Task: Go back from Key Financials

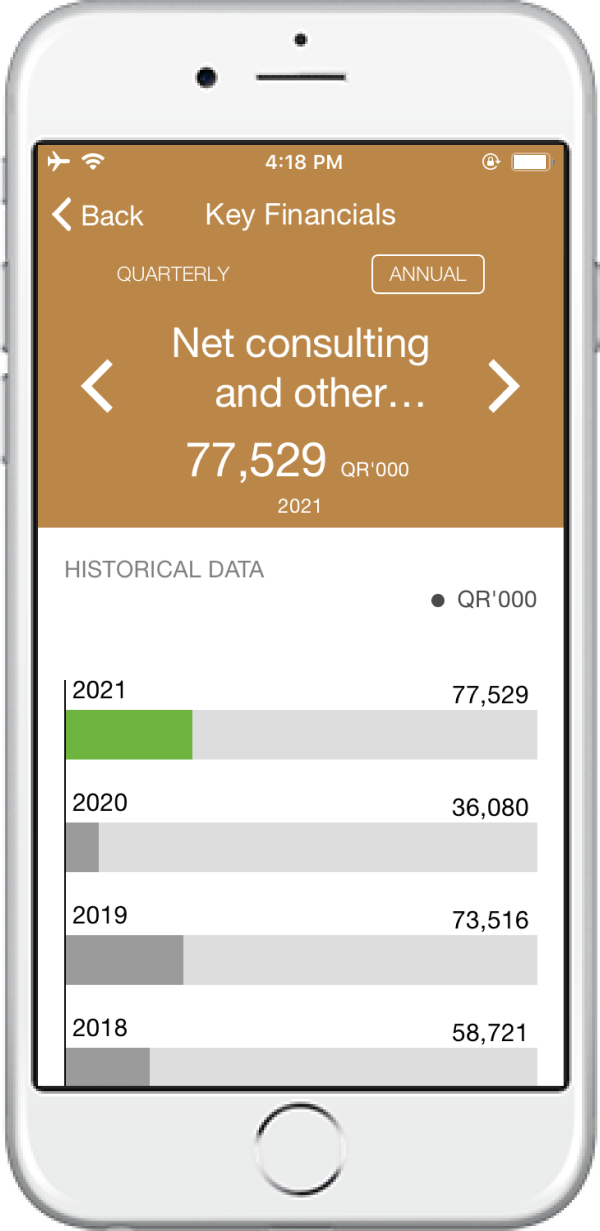Action: (97, 215)
